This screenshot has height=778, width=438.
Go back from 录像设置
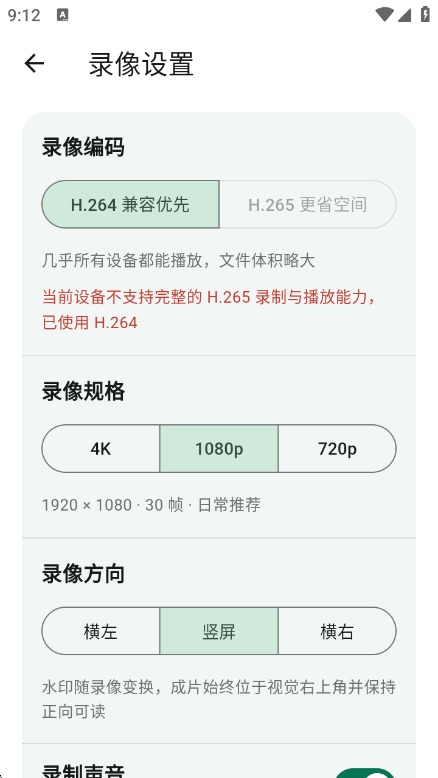pyautogui.click(x=34, y=64)
